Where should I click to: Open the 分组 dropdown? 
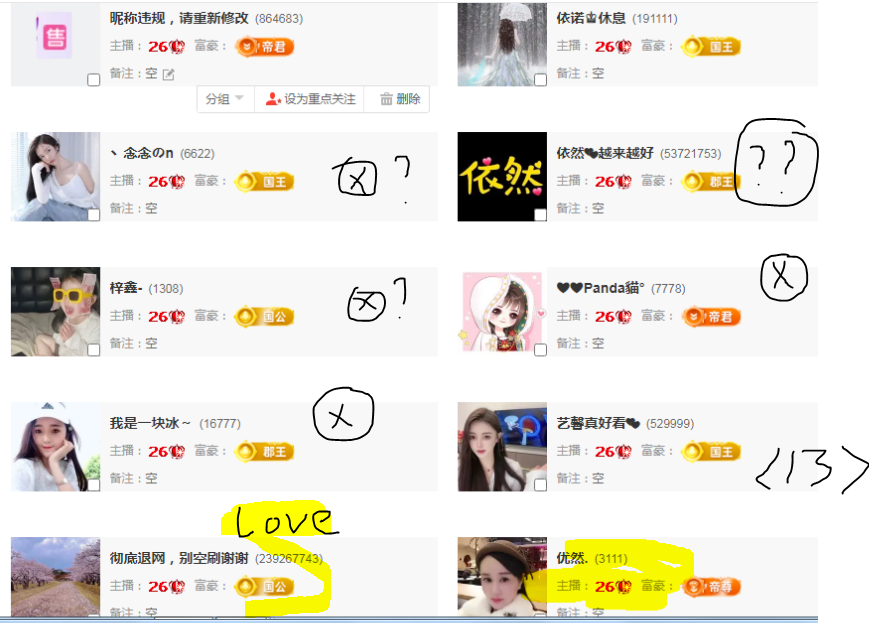[x=225, y=99]
